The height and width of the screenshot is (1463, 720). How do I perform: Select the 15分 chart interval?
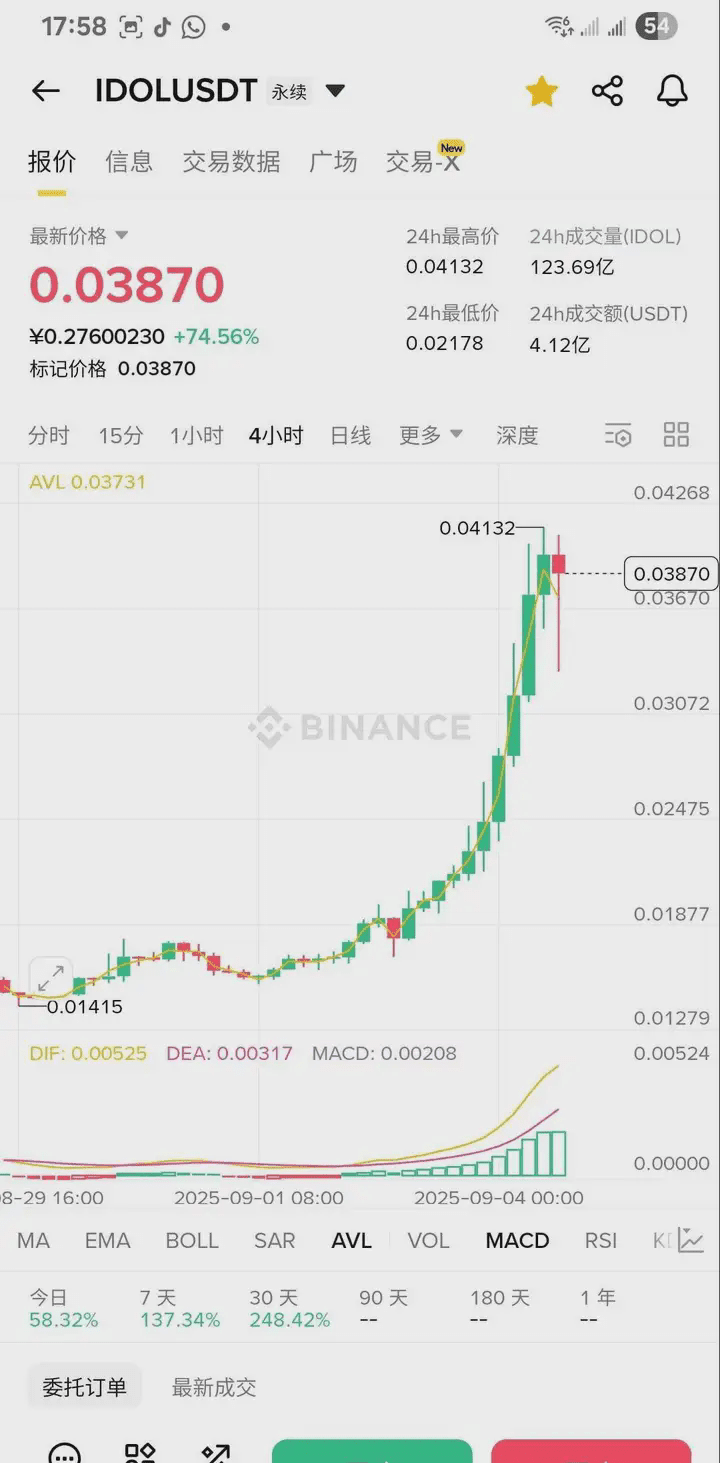121,435
